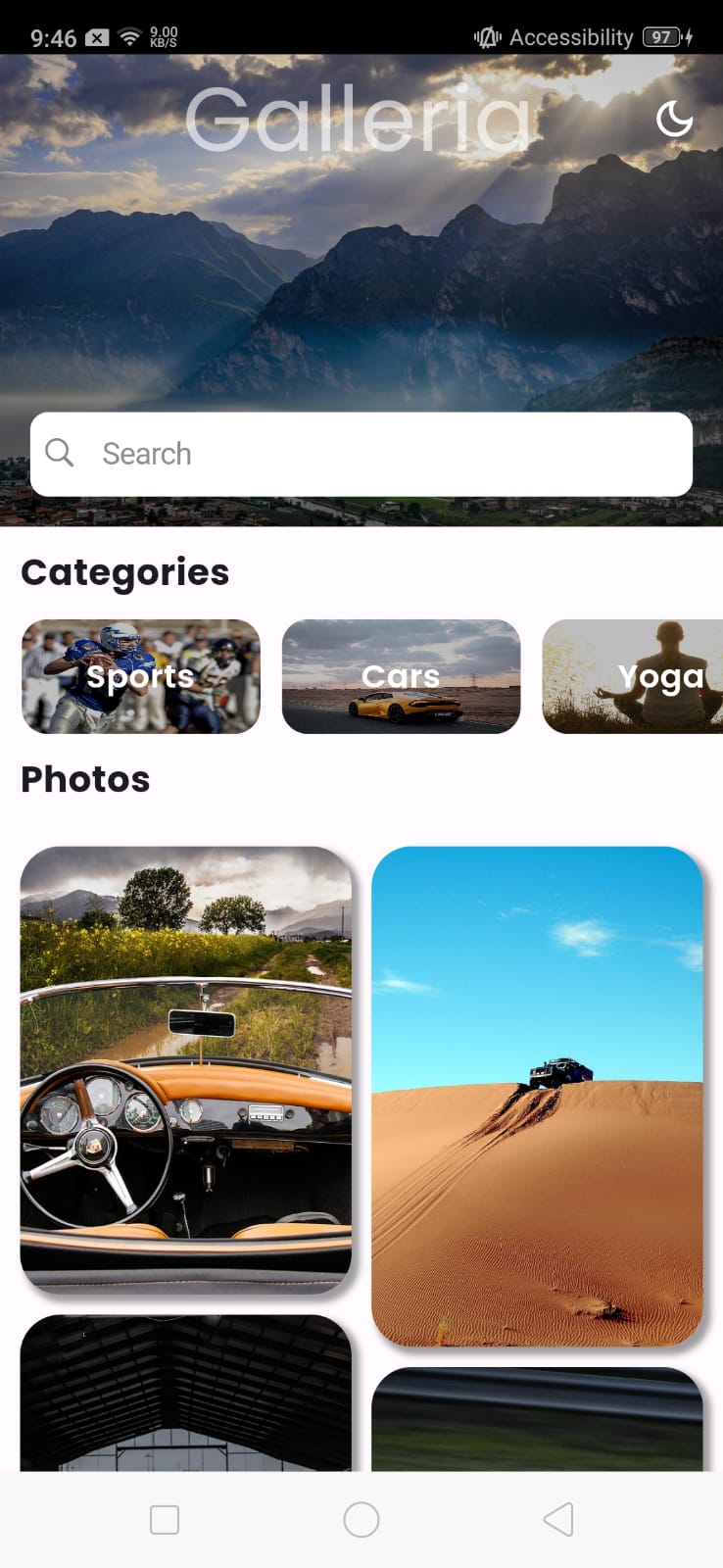Open the Yoga category

(x=647, y=676)
